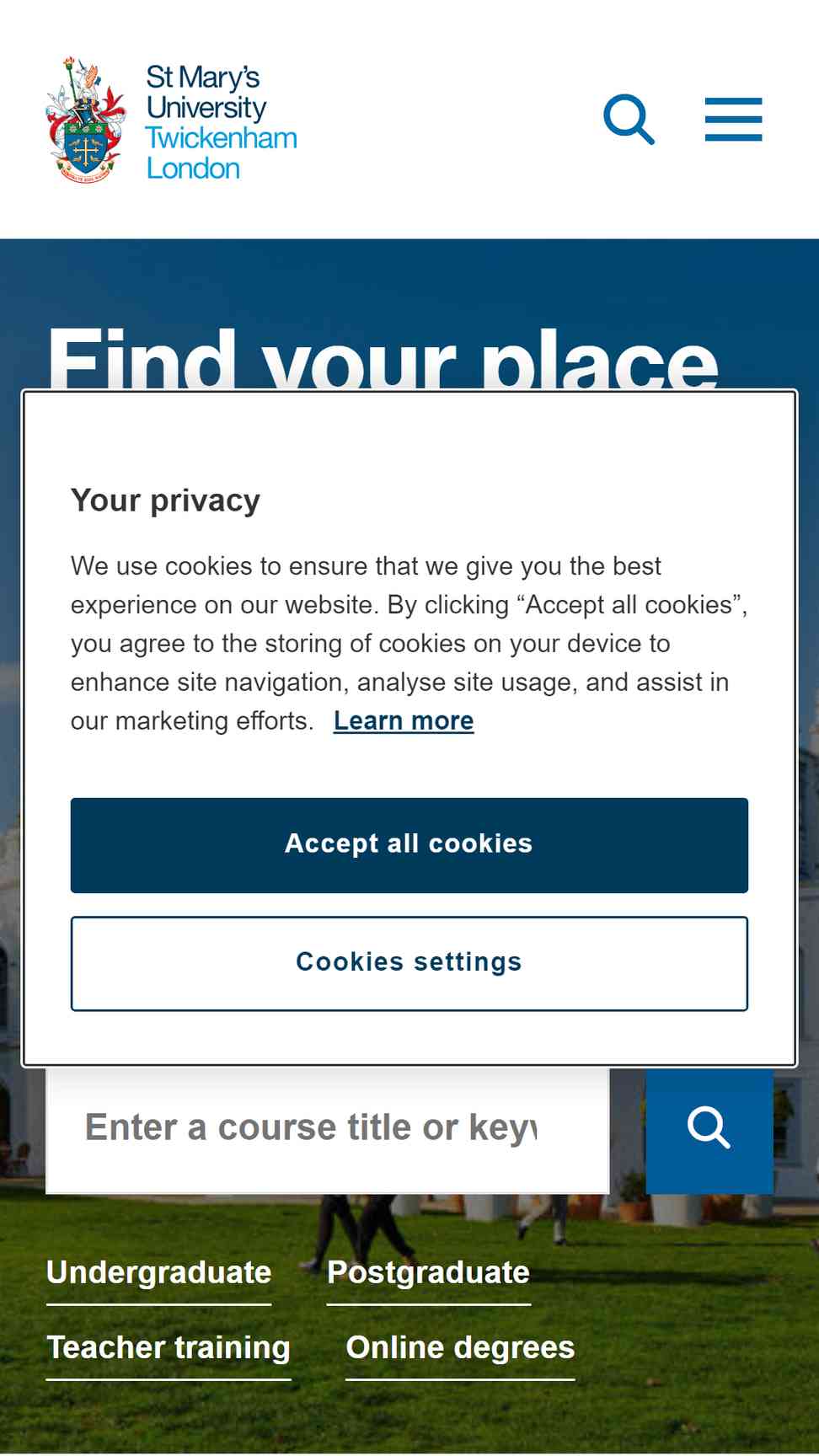Open the Undergraduate link
The width and height of the screenshot is (819, 1456).
click(159, 1274)
